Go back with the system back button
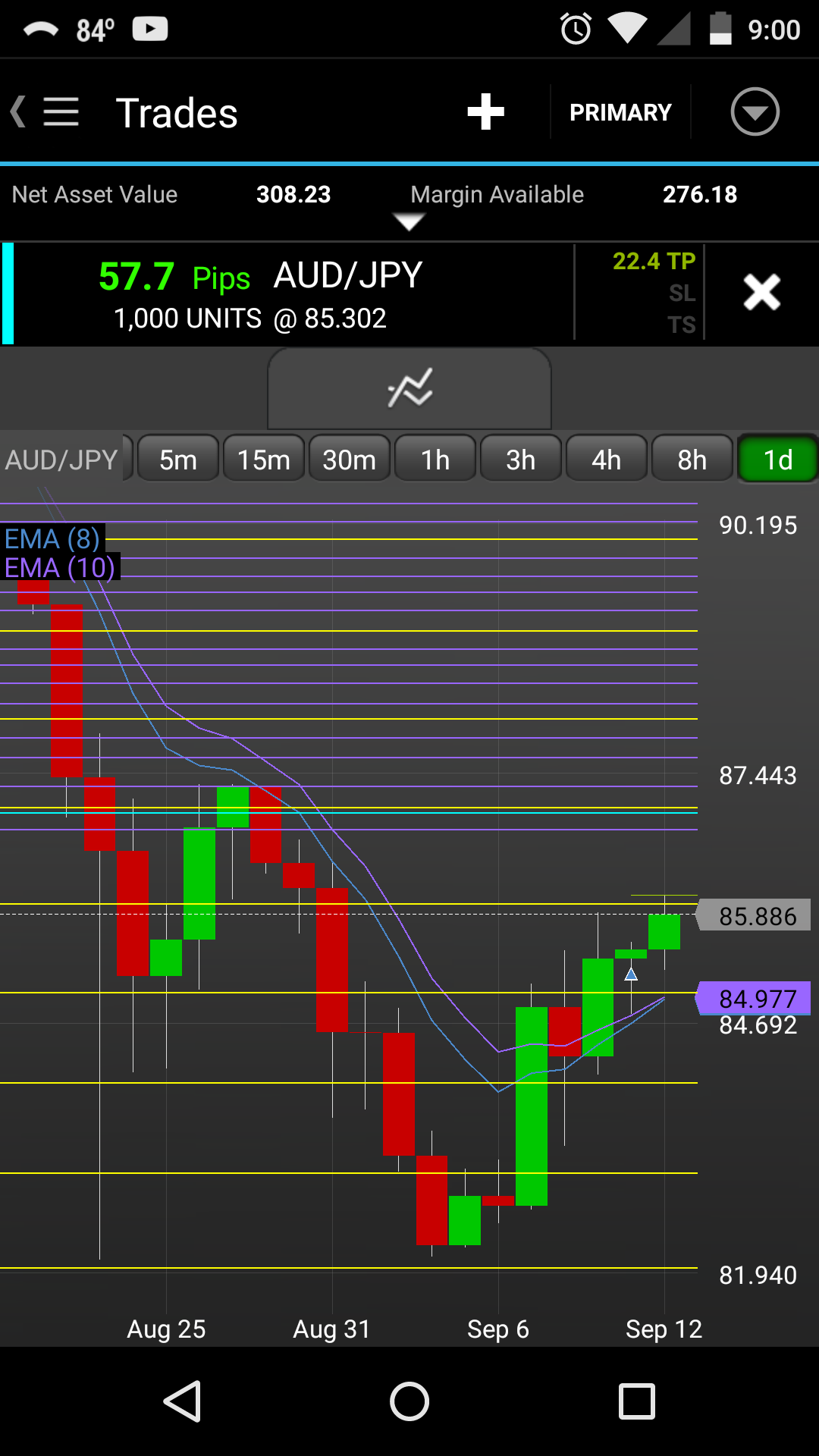 tap(182, 1401)
